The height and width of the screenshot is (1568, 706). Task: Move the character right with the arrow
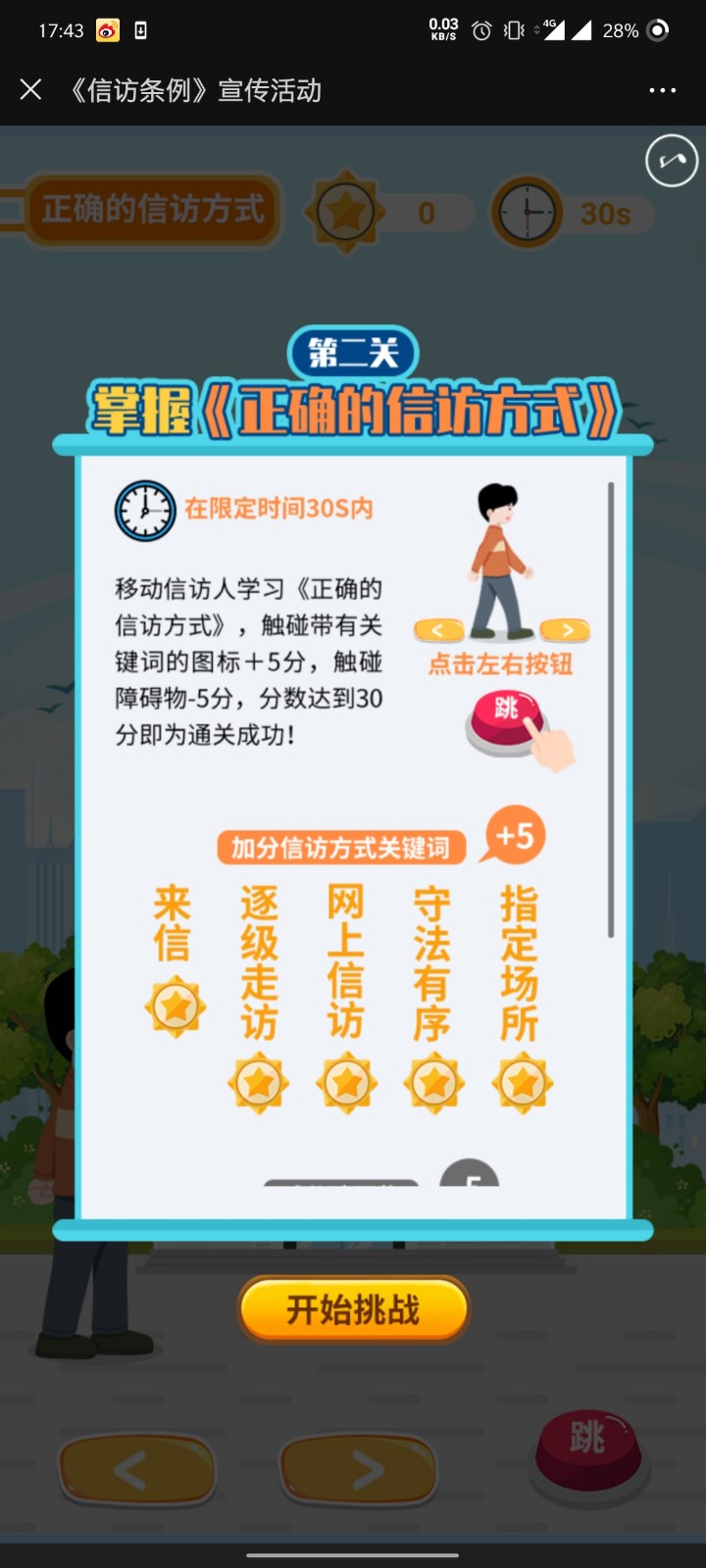tap(359, 1469)
